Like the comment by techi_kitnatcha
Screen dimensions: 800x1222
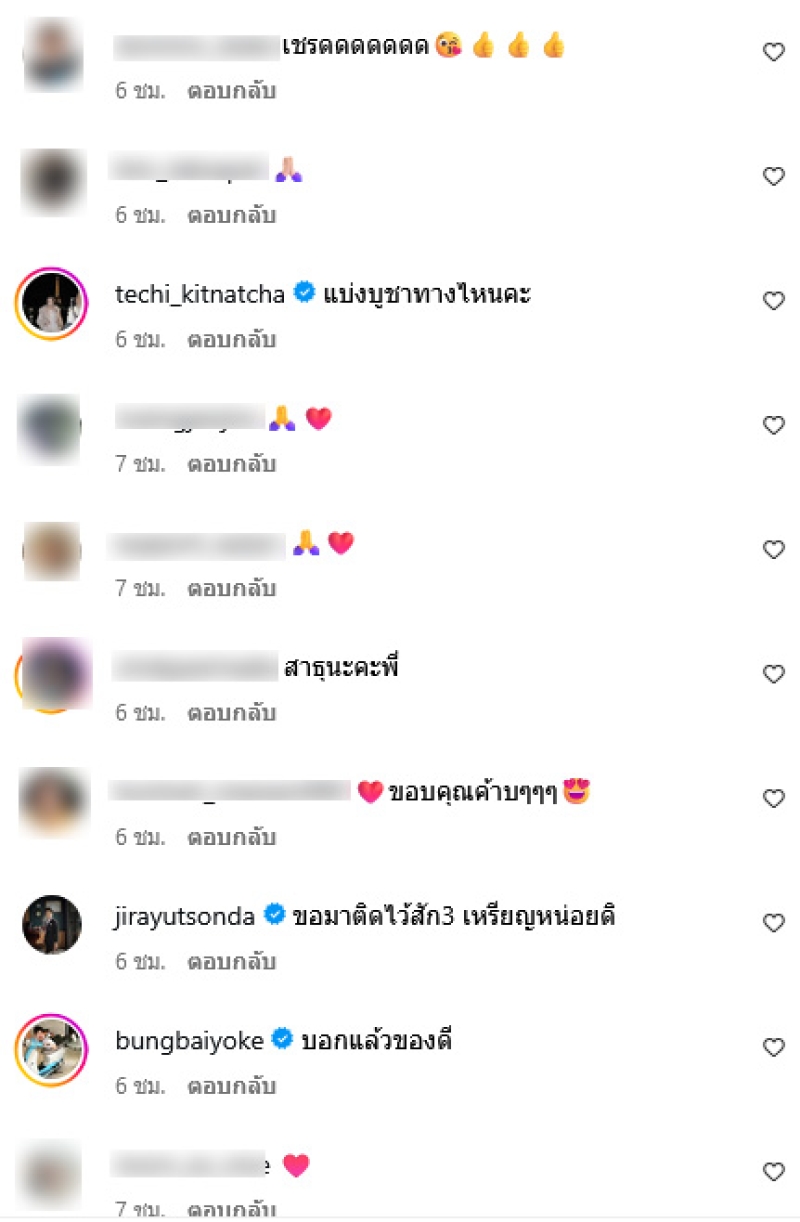click(x=773, y=301)
